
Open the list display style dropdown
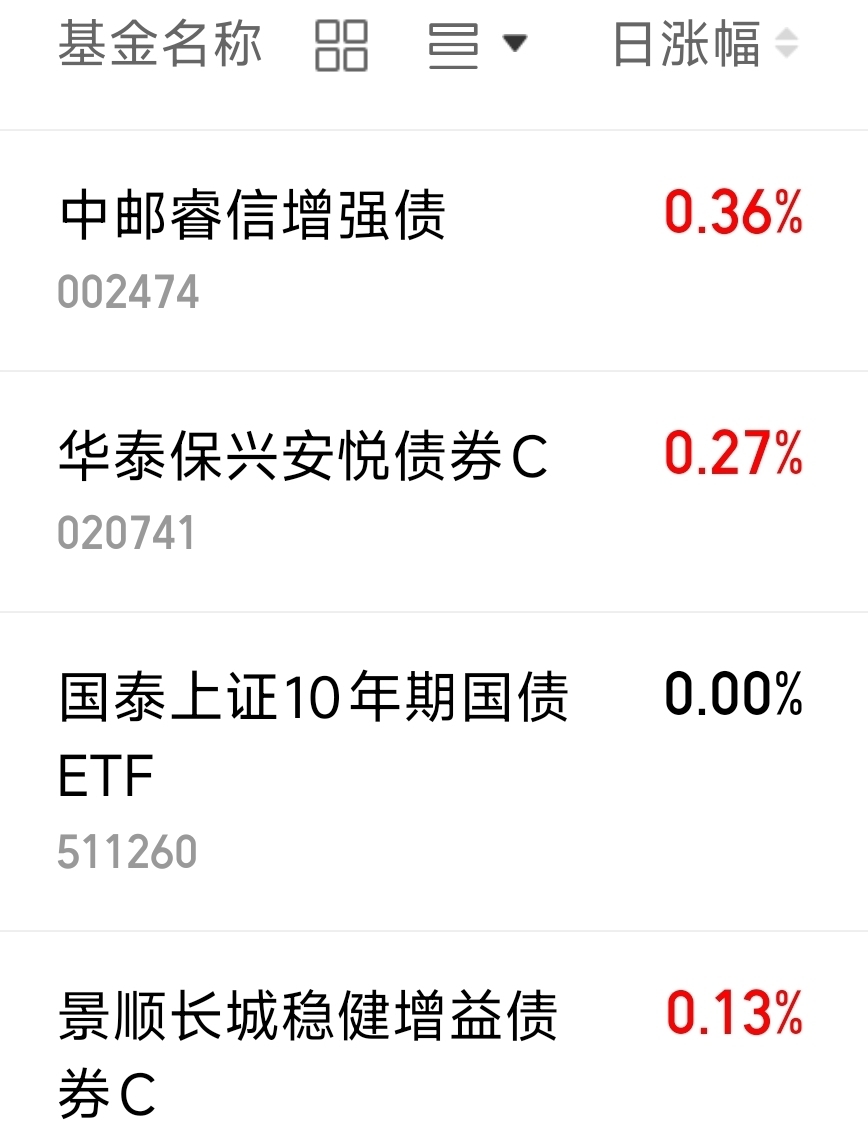point(476,46)
